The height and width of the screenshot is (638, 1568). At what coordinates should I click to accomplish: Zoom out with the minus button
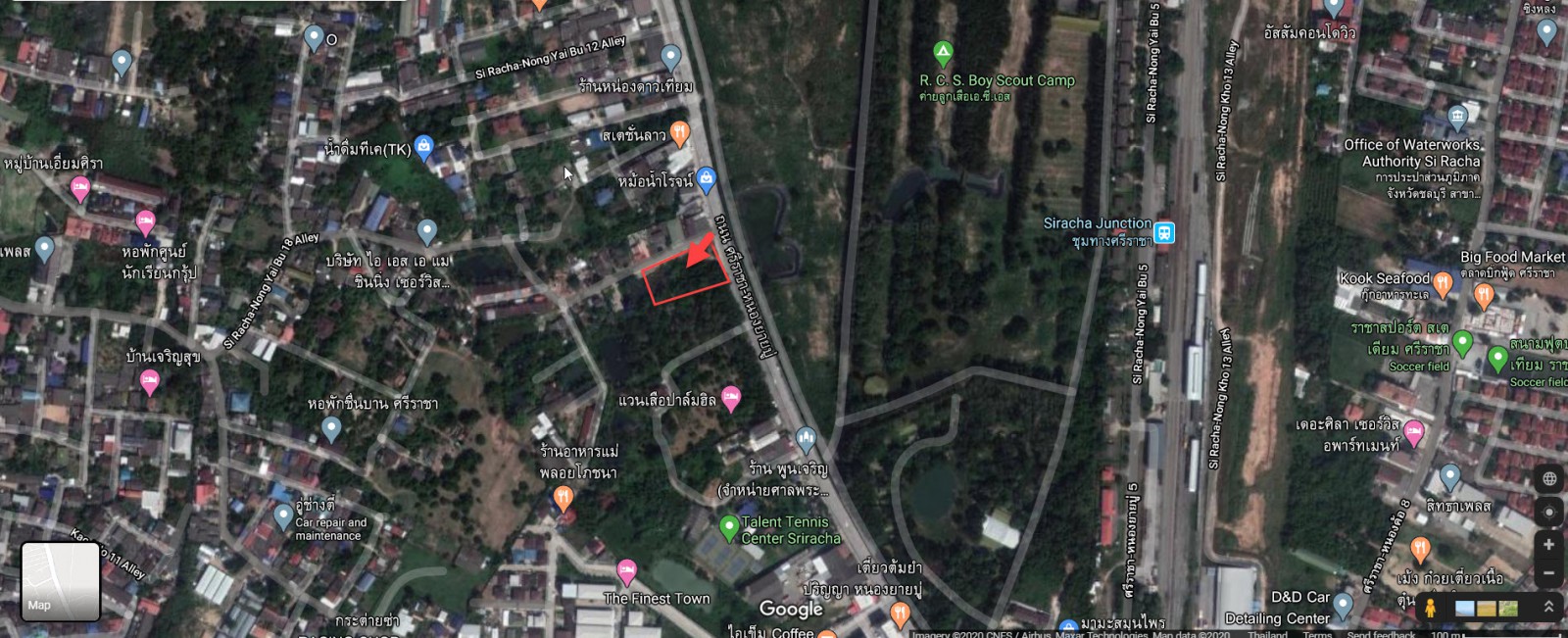[x=1548, y=572]
